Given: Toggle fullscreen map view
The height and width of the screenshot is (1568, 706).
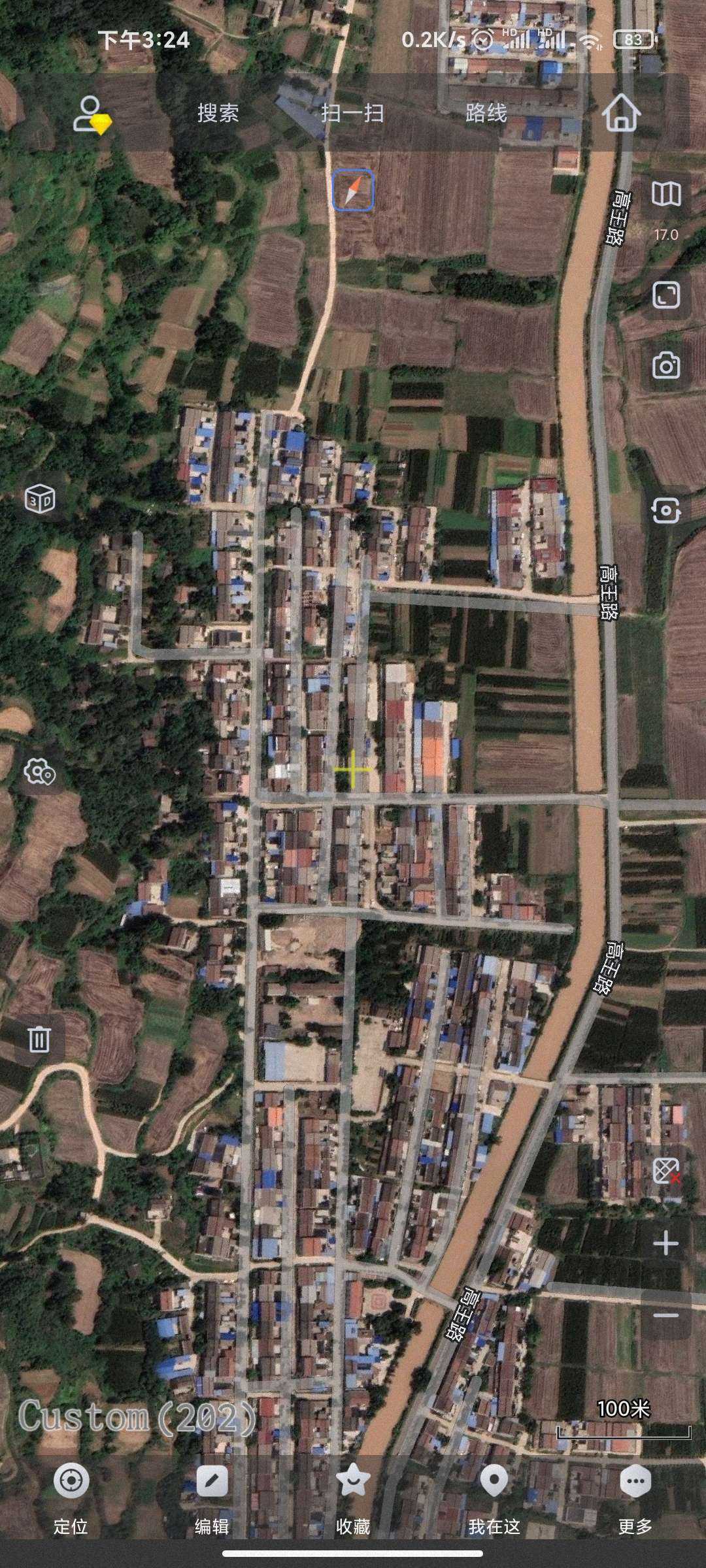Looking at the screenshot, I should [x=666, y=295].
